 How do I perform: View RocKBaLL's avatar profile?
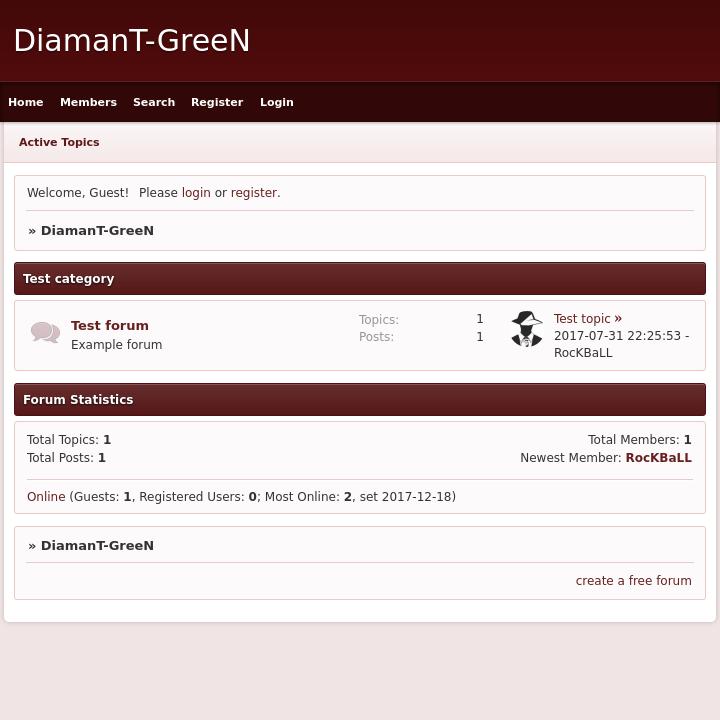coord(527,329)
